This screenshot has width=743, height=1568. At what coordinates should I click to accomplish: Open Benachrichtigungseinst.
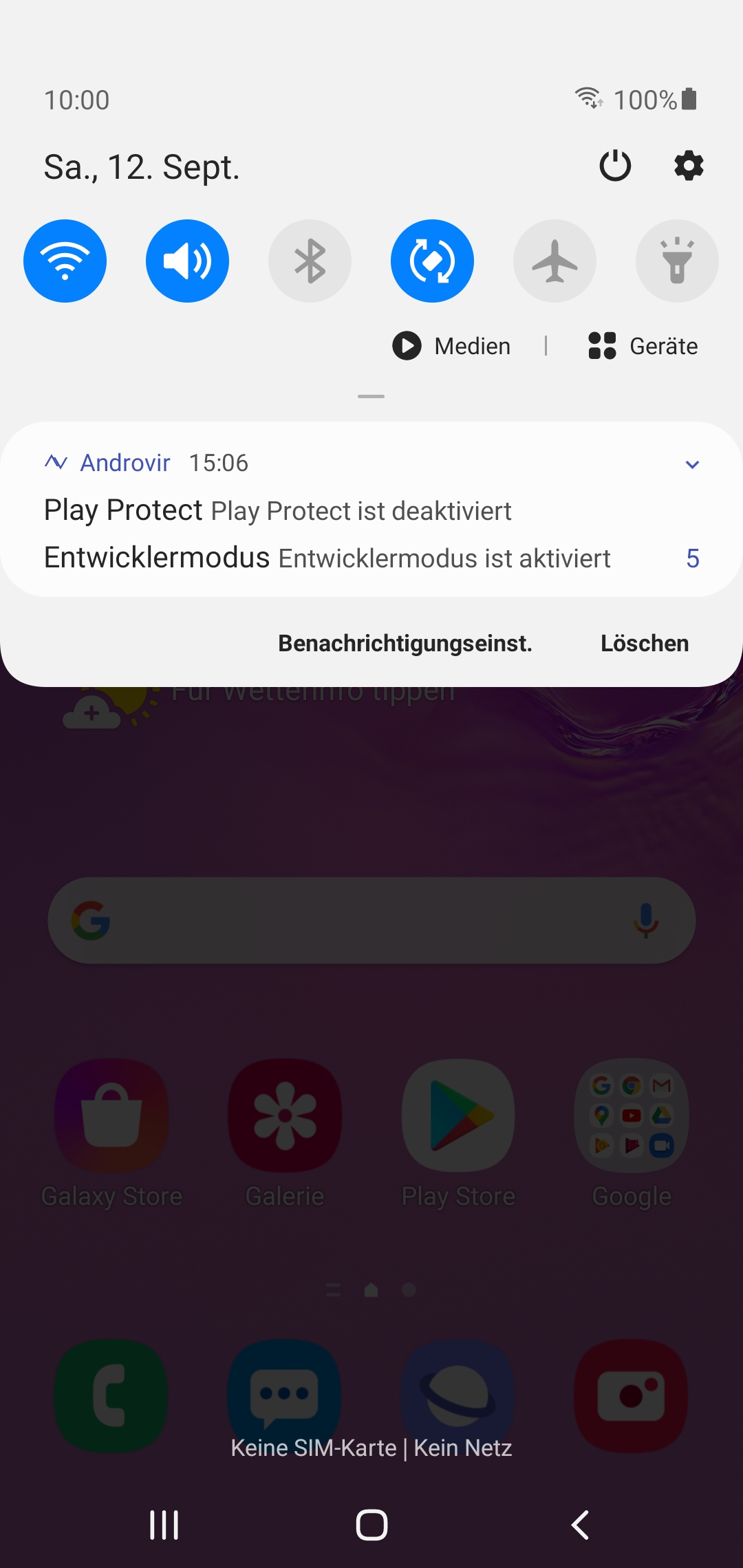[405, 643]
